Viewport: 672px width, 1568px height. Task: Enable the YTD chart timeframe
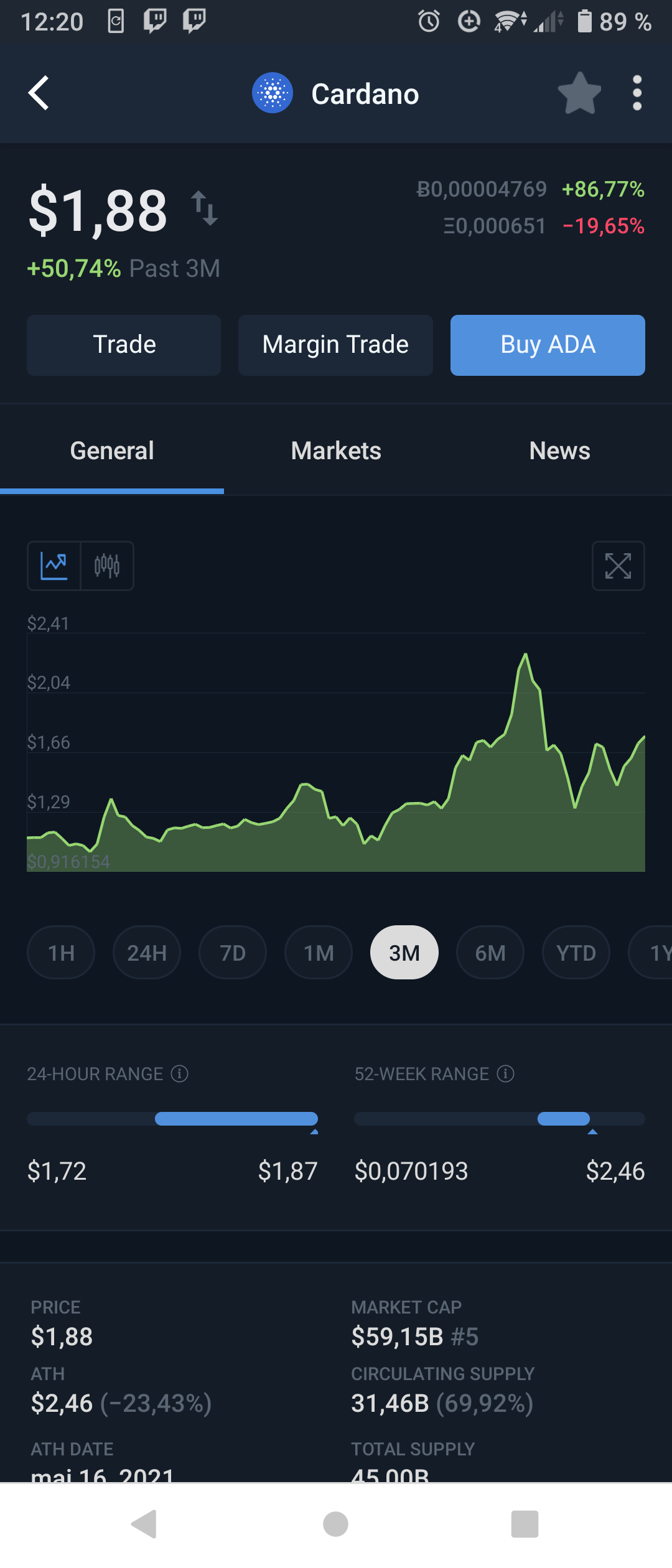point(575,952)
